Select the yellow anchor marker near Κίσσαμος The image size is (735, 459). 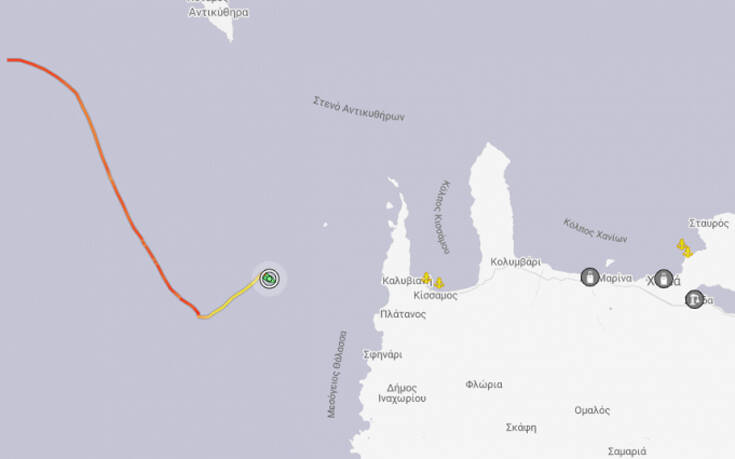coord(438,283)
